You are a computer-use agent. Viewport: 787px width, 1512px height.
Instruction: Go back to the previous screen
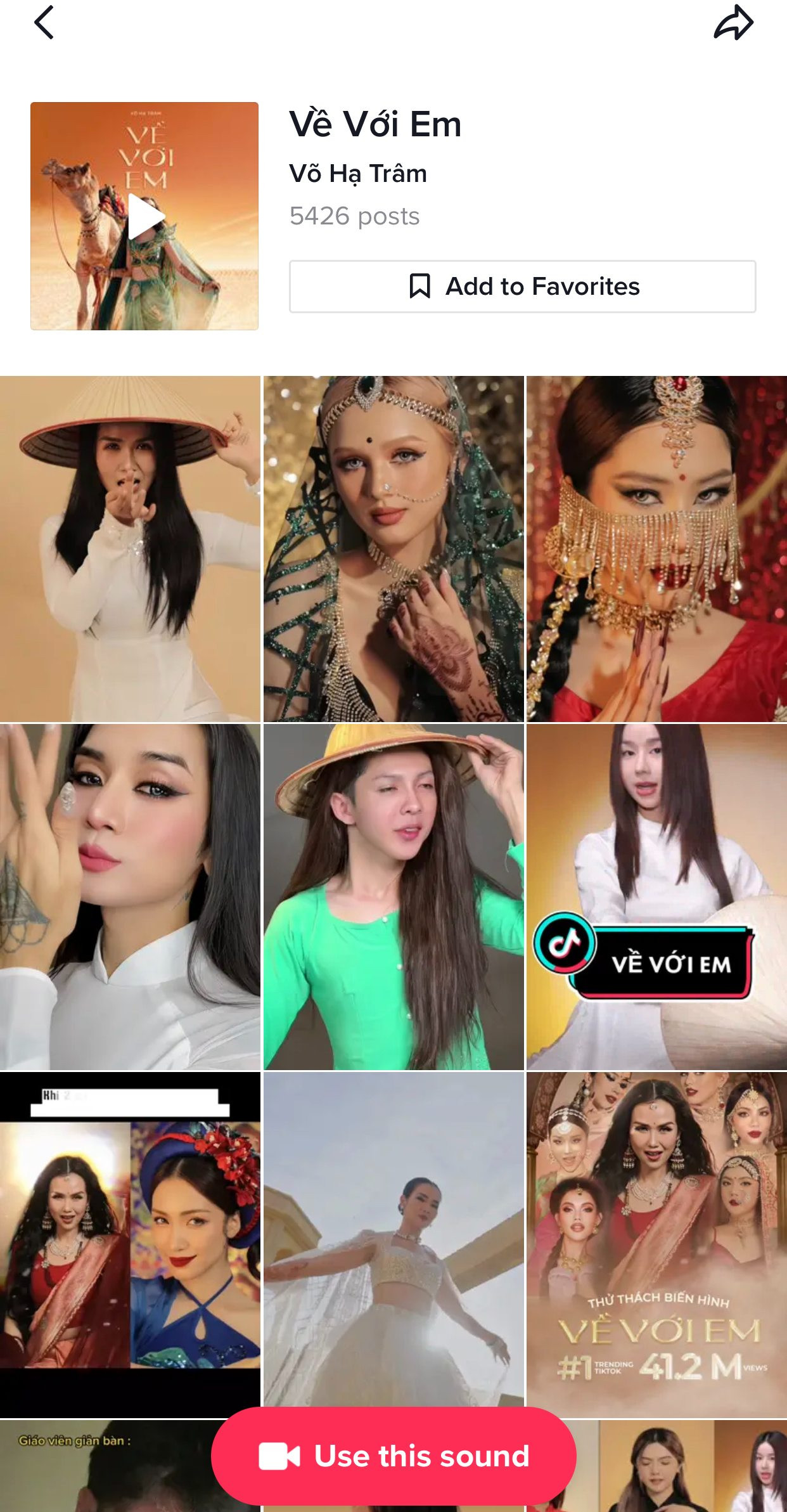44,23
